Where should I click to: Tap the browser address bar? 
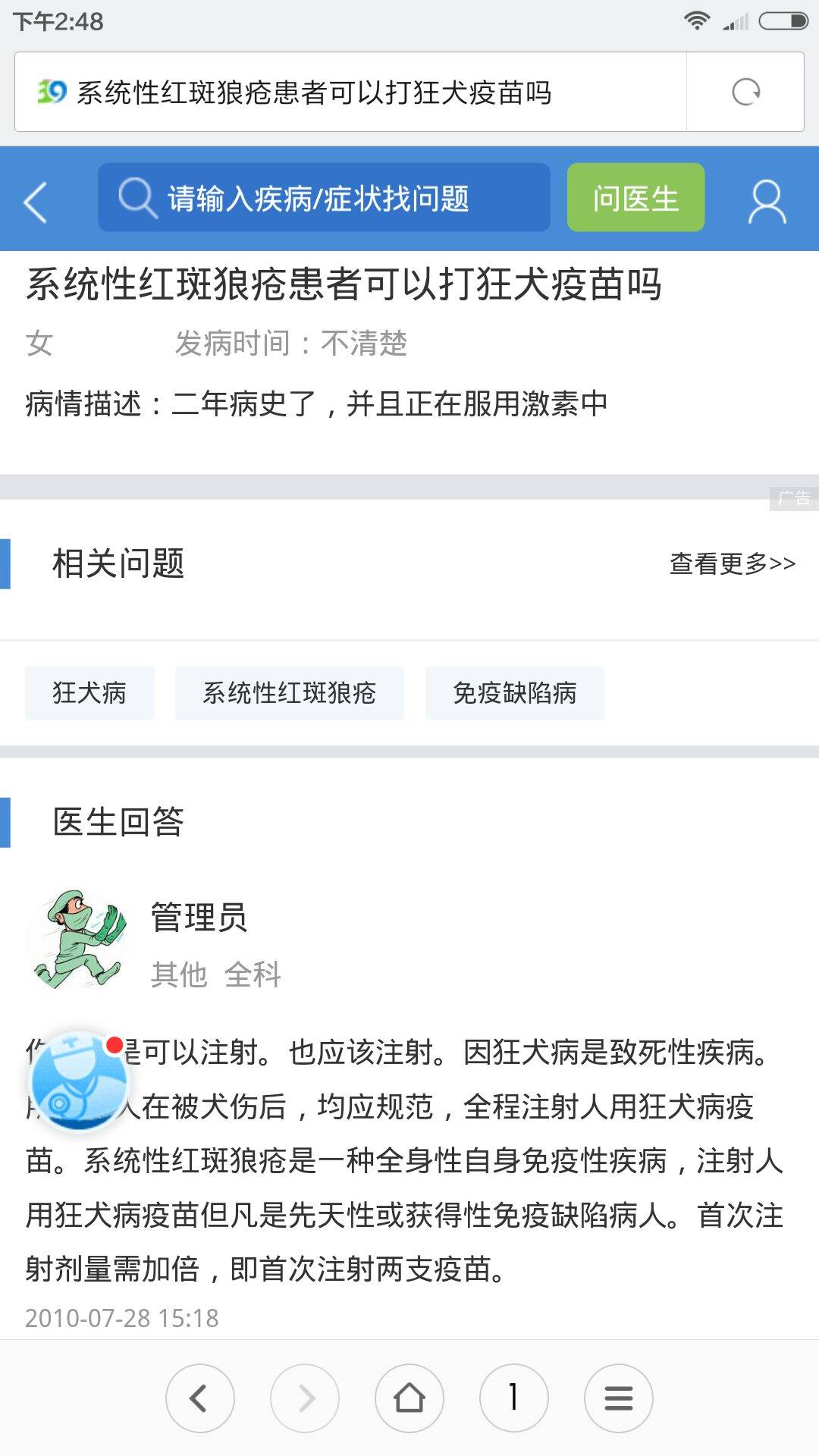[x=349, y=93]
